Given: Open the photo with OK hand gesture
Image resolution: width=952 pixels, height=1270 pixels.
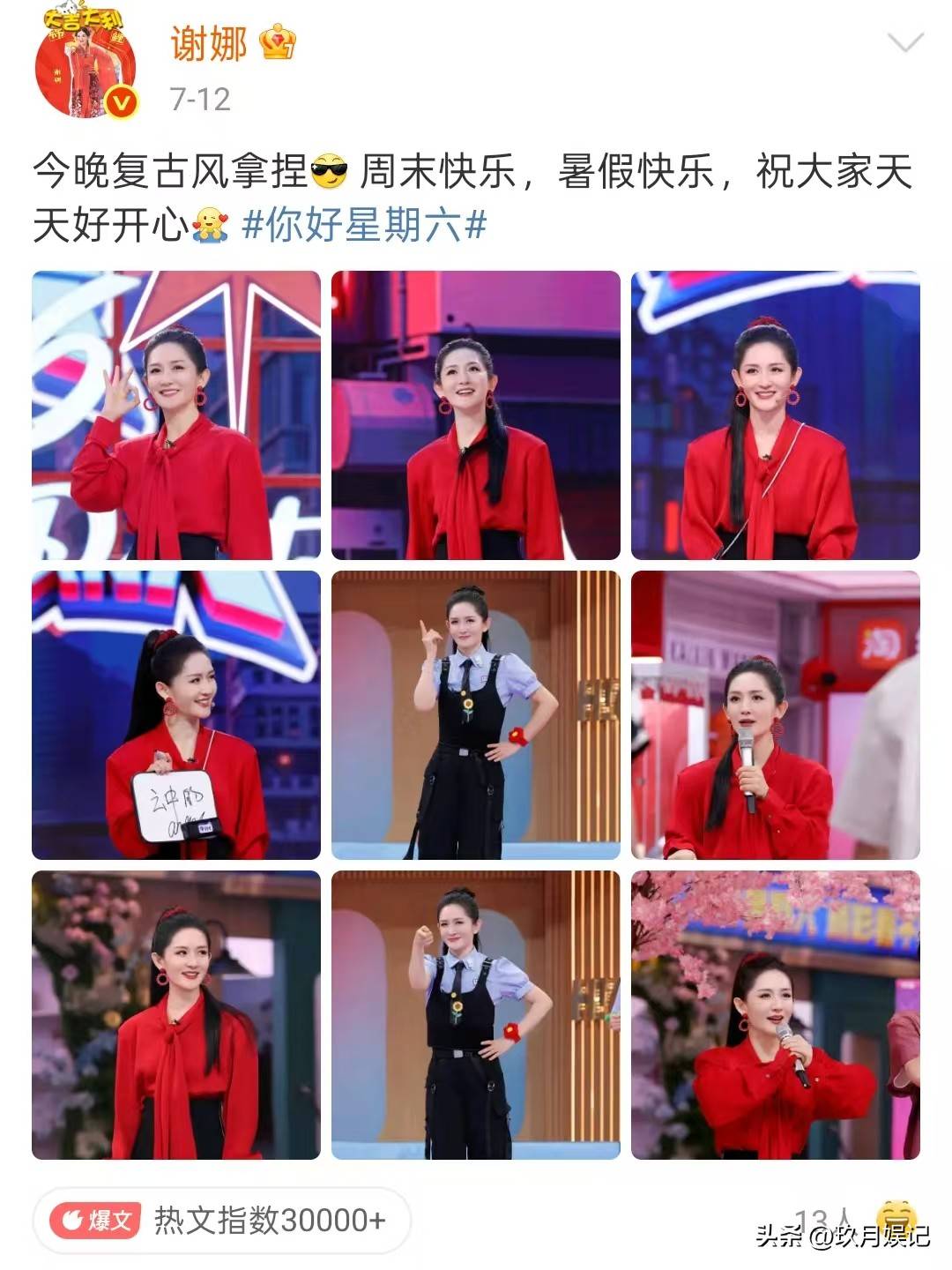Looking at the screenshot, I should (176, 415).
